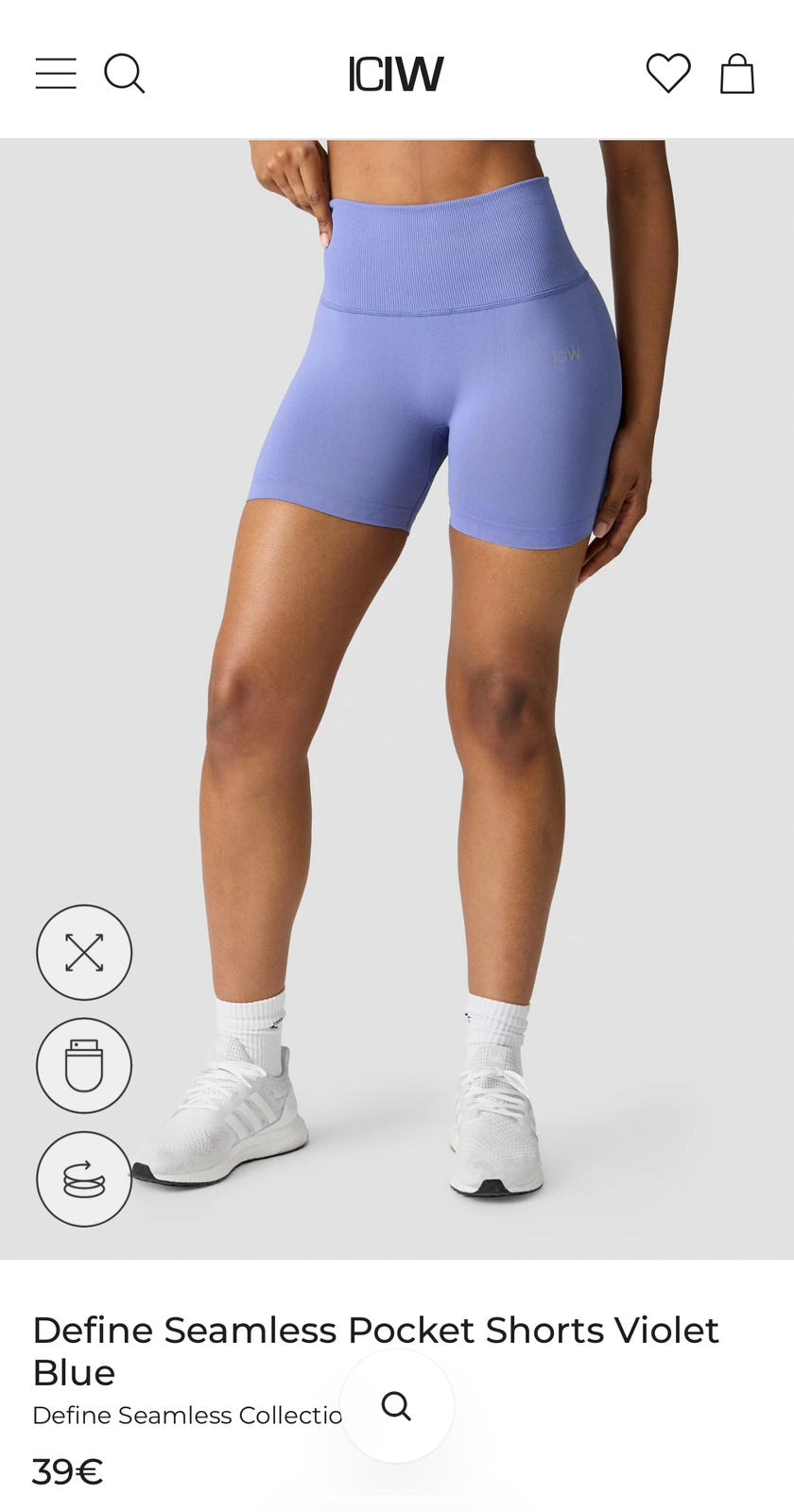Open the Violet Blue shorts product photo
This screenshot has height=1512, width=794.
click(x=397, y=699)
